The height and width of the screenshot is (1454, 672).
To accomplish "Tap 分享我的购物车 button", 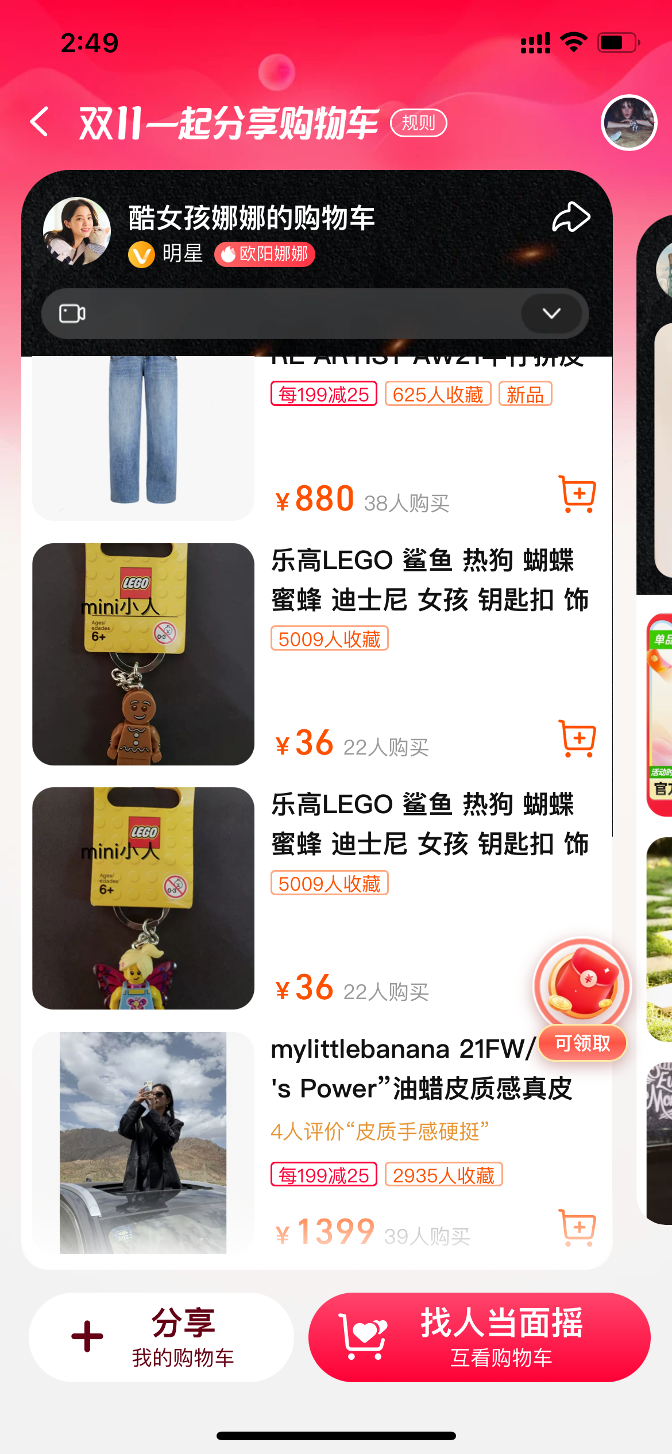I will (x=162, y=1337).
